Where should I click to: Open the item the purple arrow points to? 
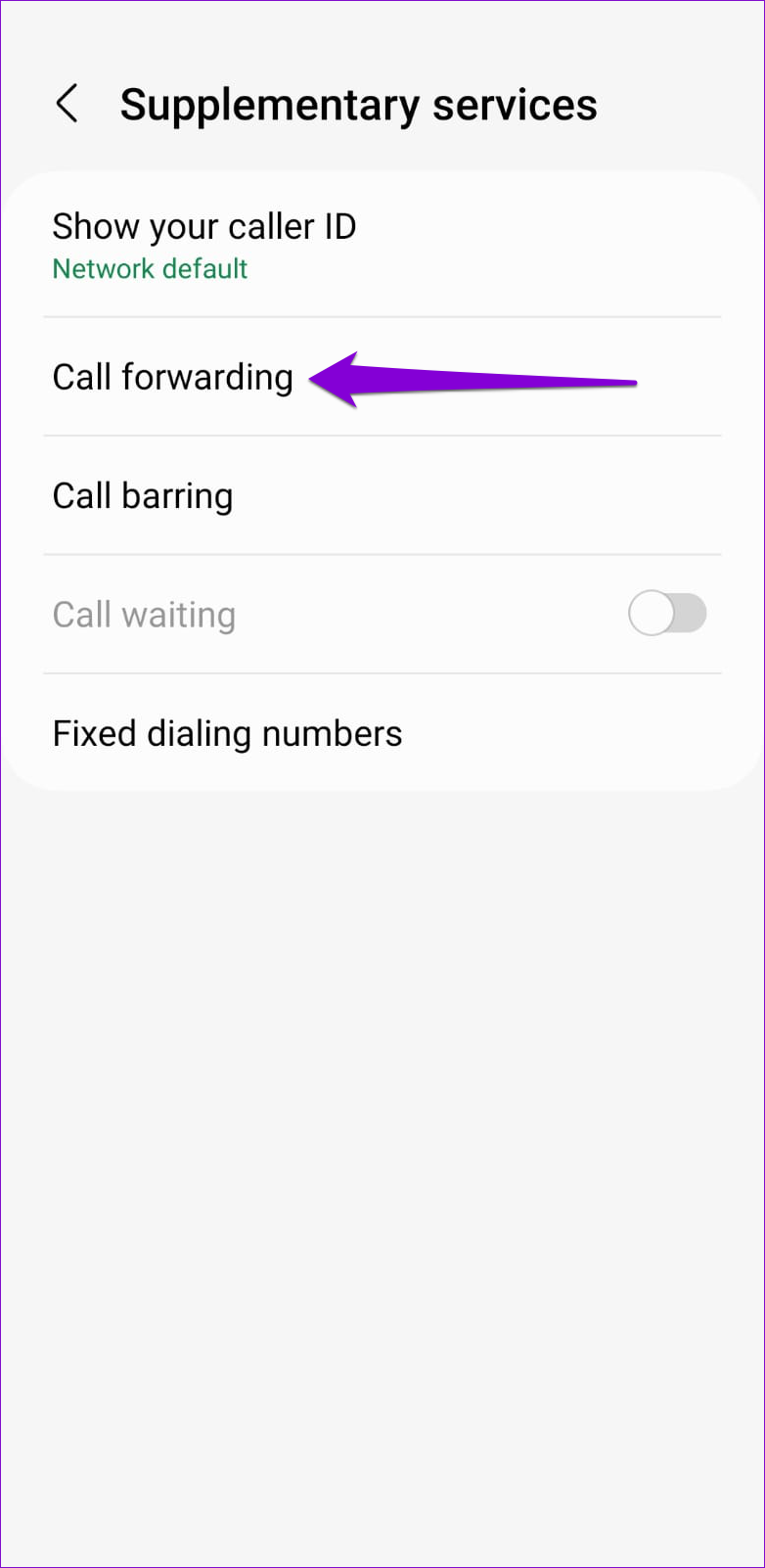coord(173,377)
